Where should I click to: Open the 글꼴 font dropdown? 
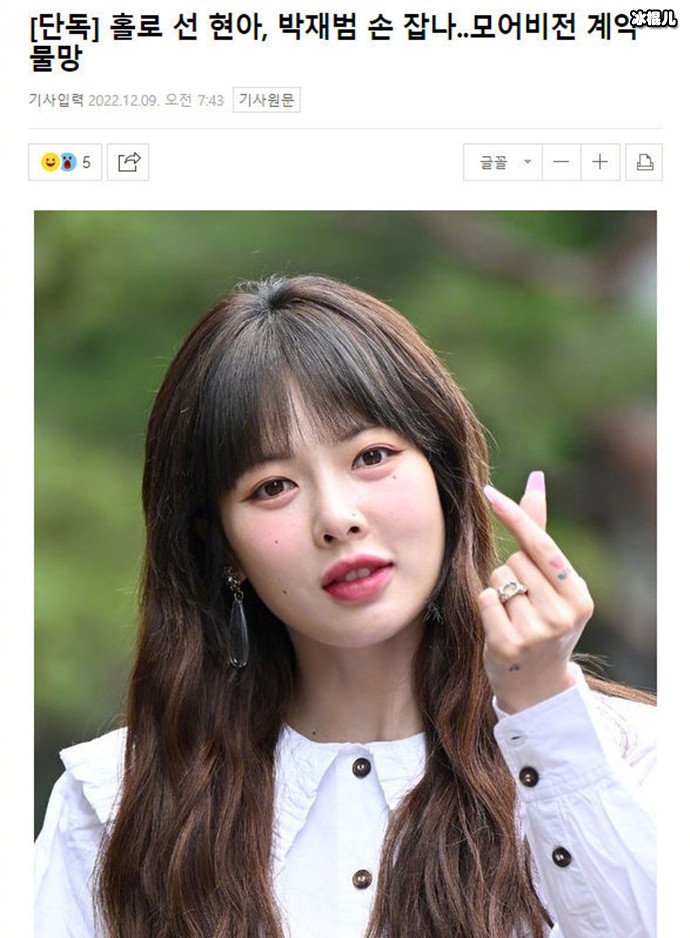[x=503, y=162]
